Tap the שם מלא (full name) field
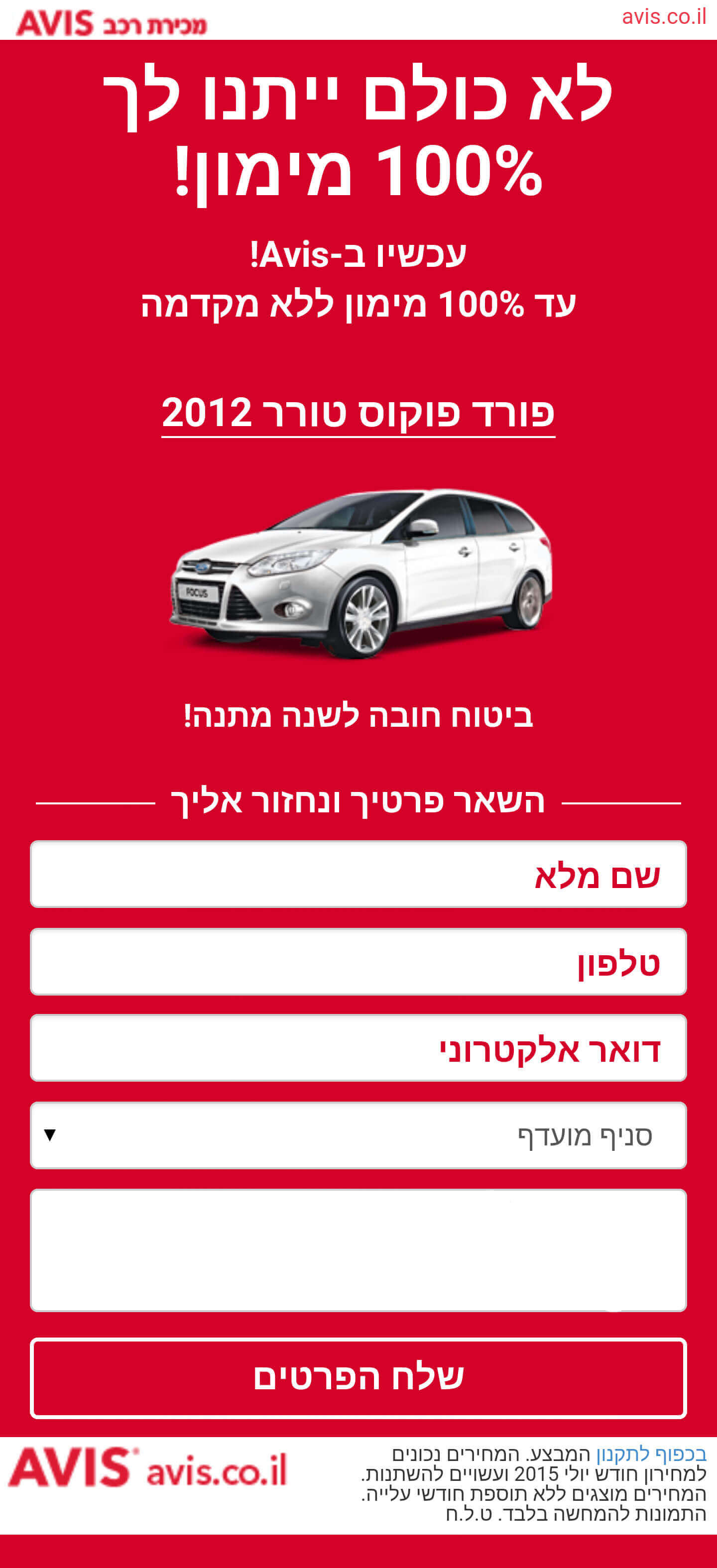The width and height of the screenshot is (717, 1568). click(358, 874)
